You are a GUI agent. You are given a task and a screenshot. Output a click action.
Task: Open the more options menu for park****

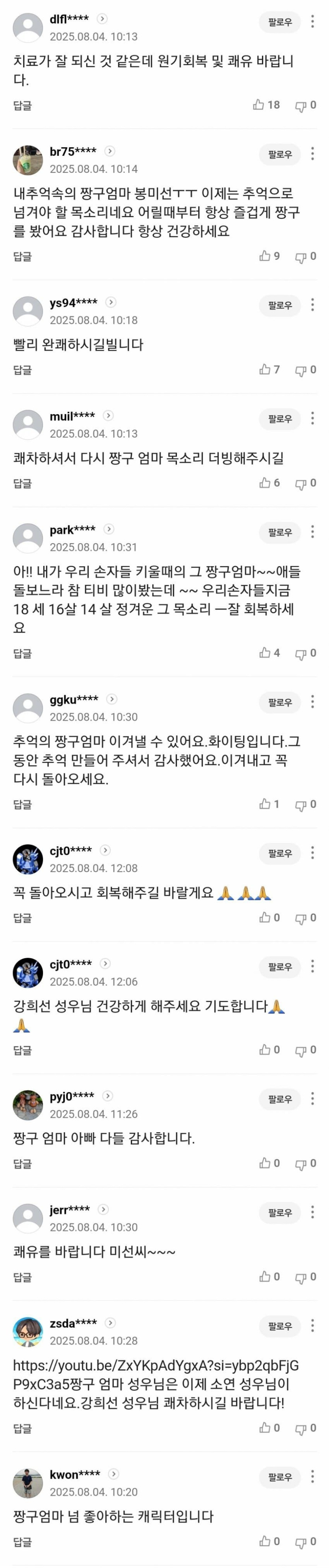[312, 532]
